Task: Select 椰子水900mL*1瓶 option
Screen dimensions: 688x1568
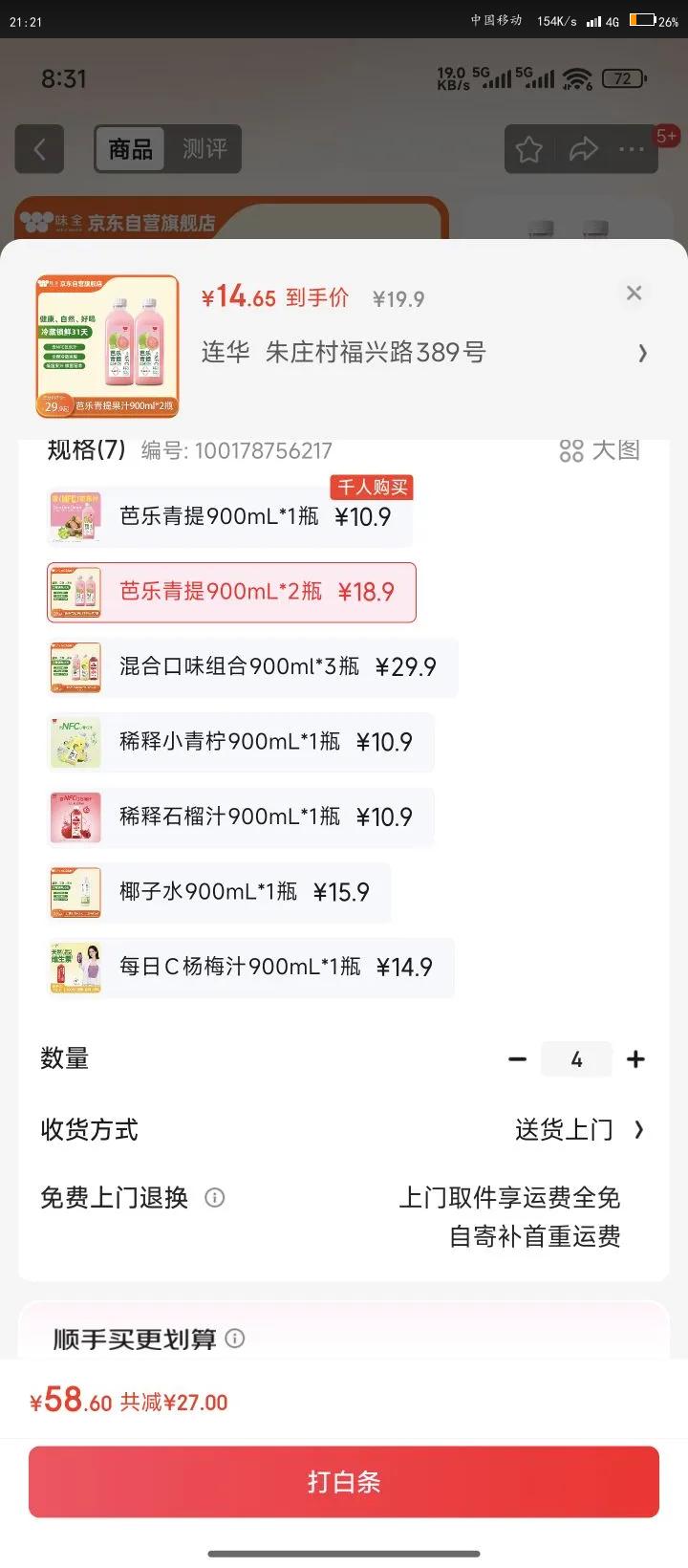Action: [220, 892]
